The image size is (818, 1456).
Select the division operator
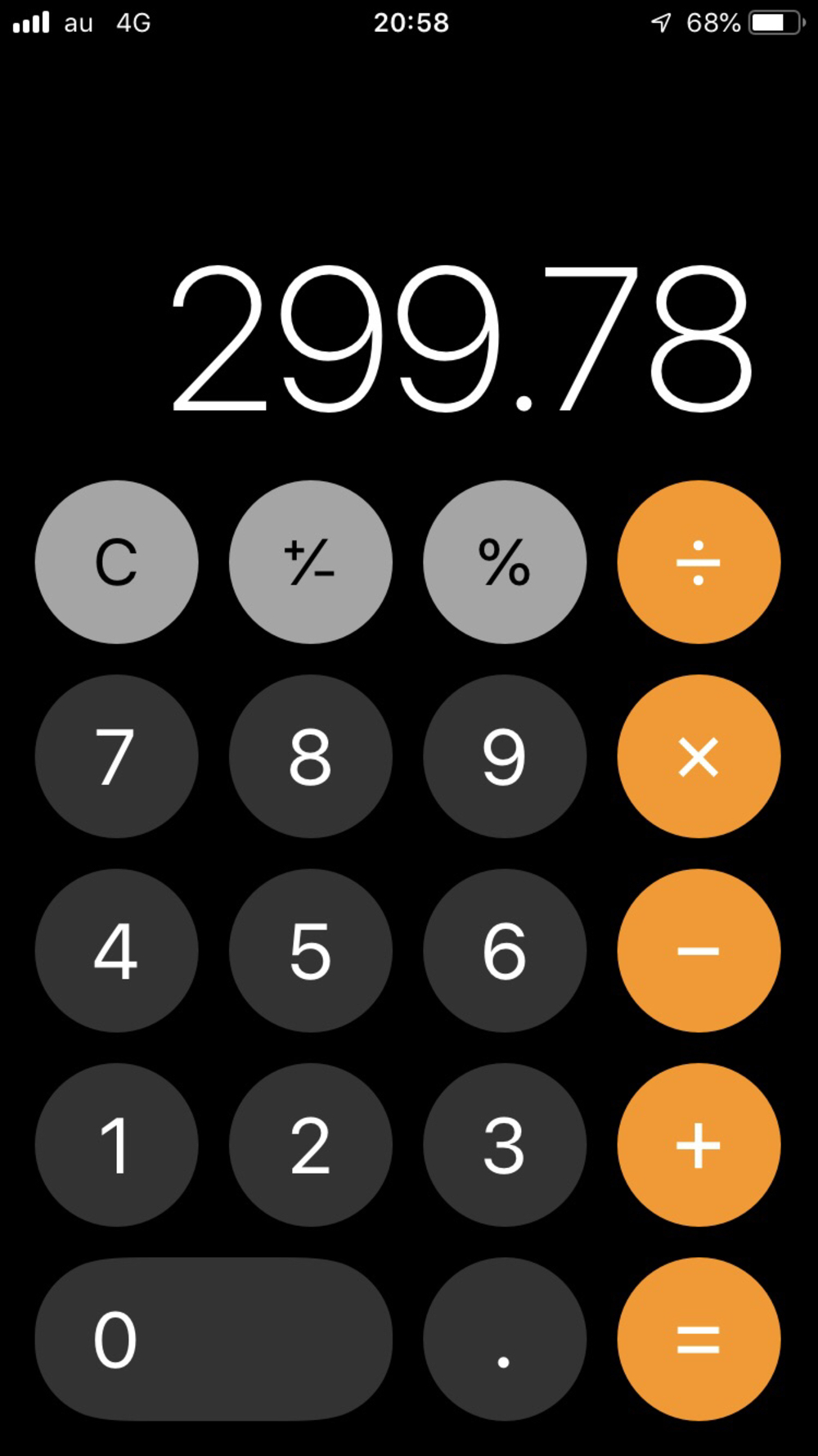coord(699,562)
